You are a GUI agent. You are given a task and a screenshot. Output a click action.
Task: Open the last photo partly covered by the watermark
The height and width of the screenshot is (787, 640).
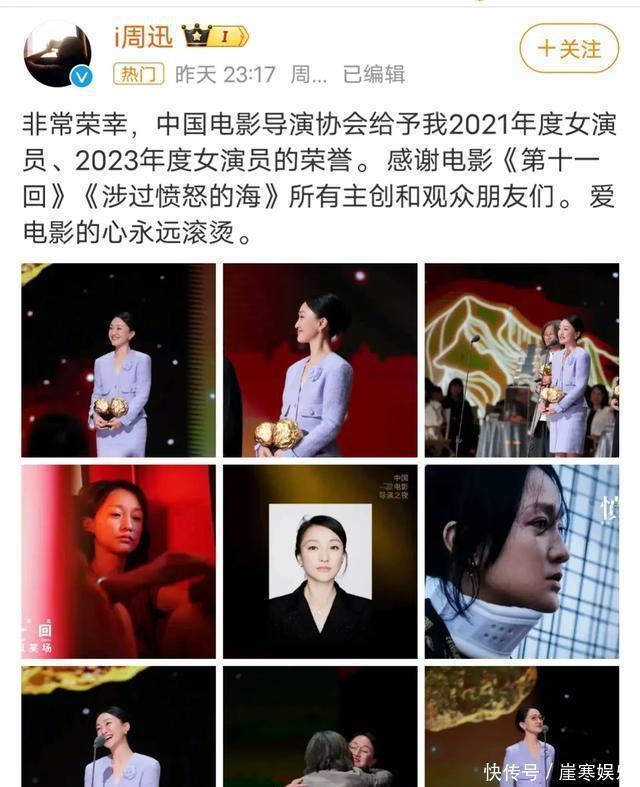(521, 727)
